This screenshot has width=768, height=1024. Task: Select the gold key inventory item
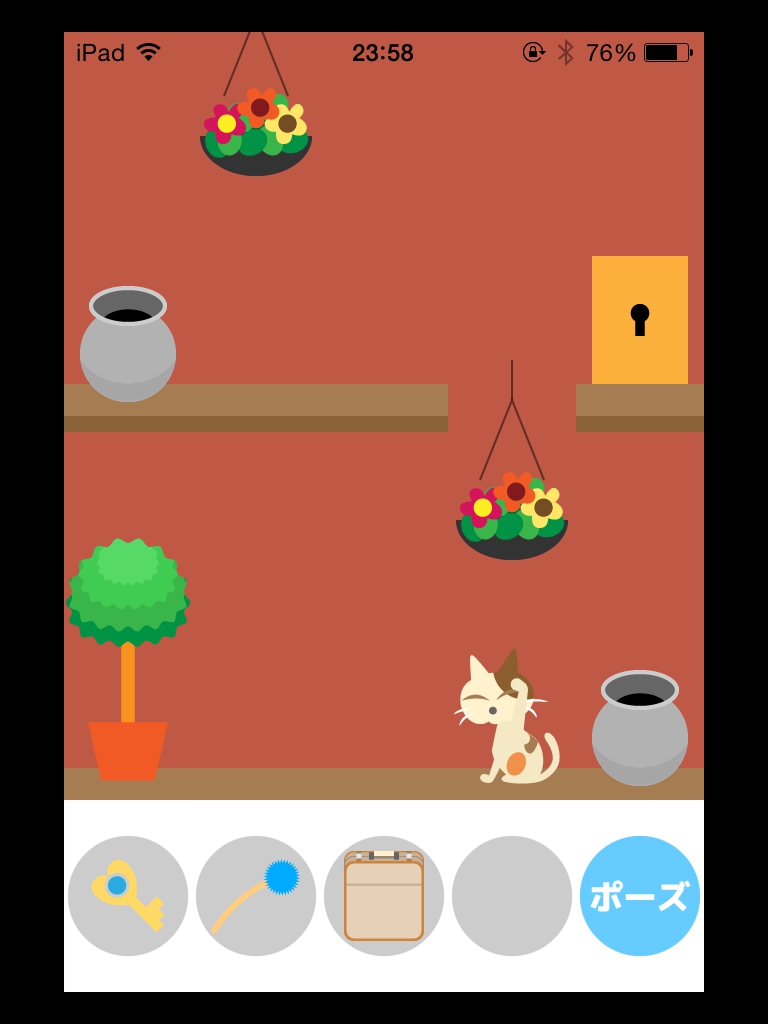coord(128,895)
